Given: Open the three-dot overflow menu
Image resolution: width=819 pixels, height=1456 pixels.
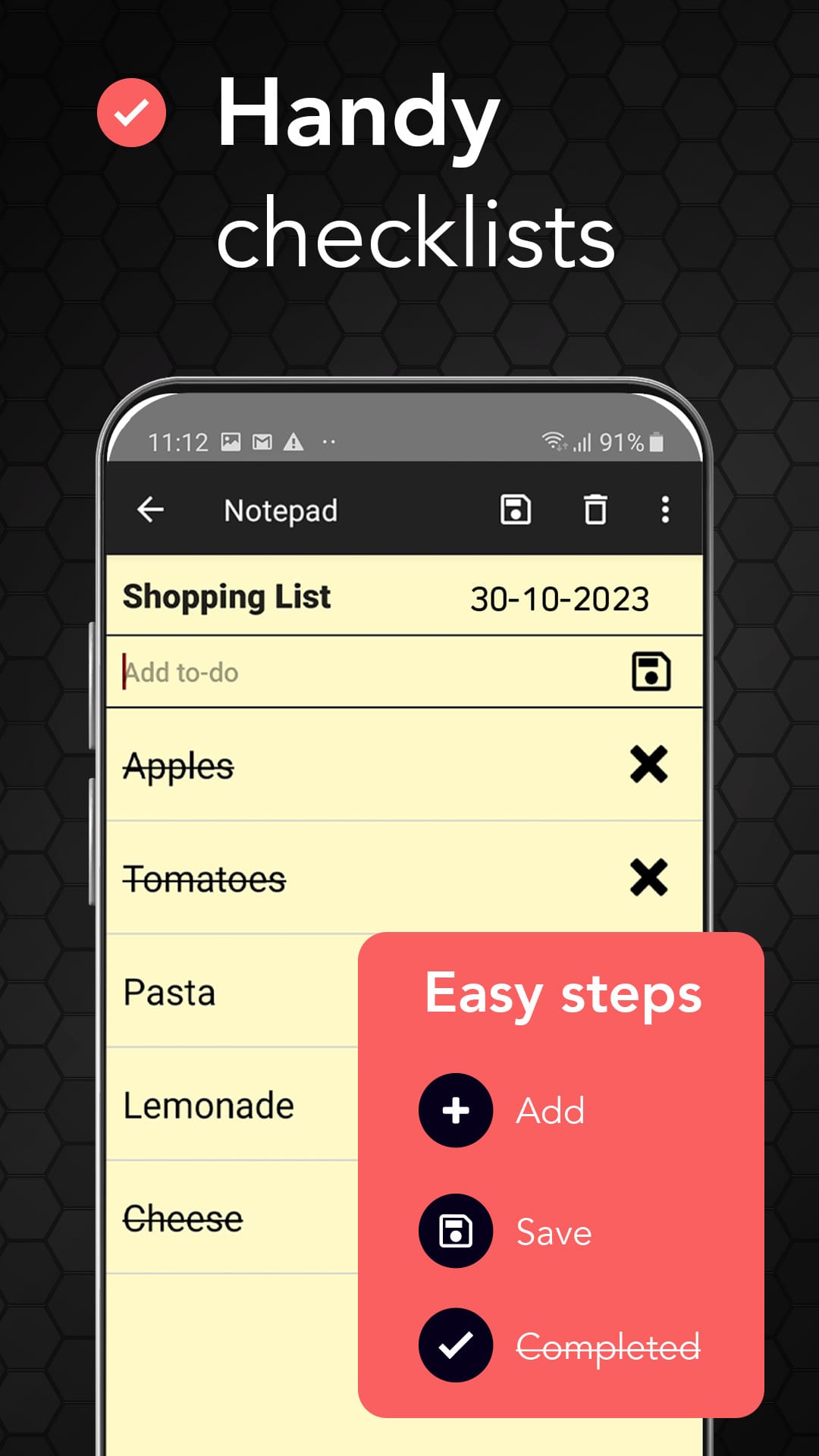Looking at the screenshot, I should (666, 510).
